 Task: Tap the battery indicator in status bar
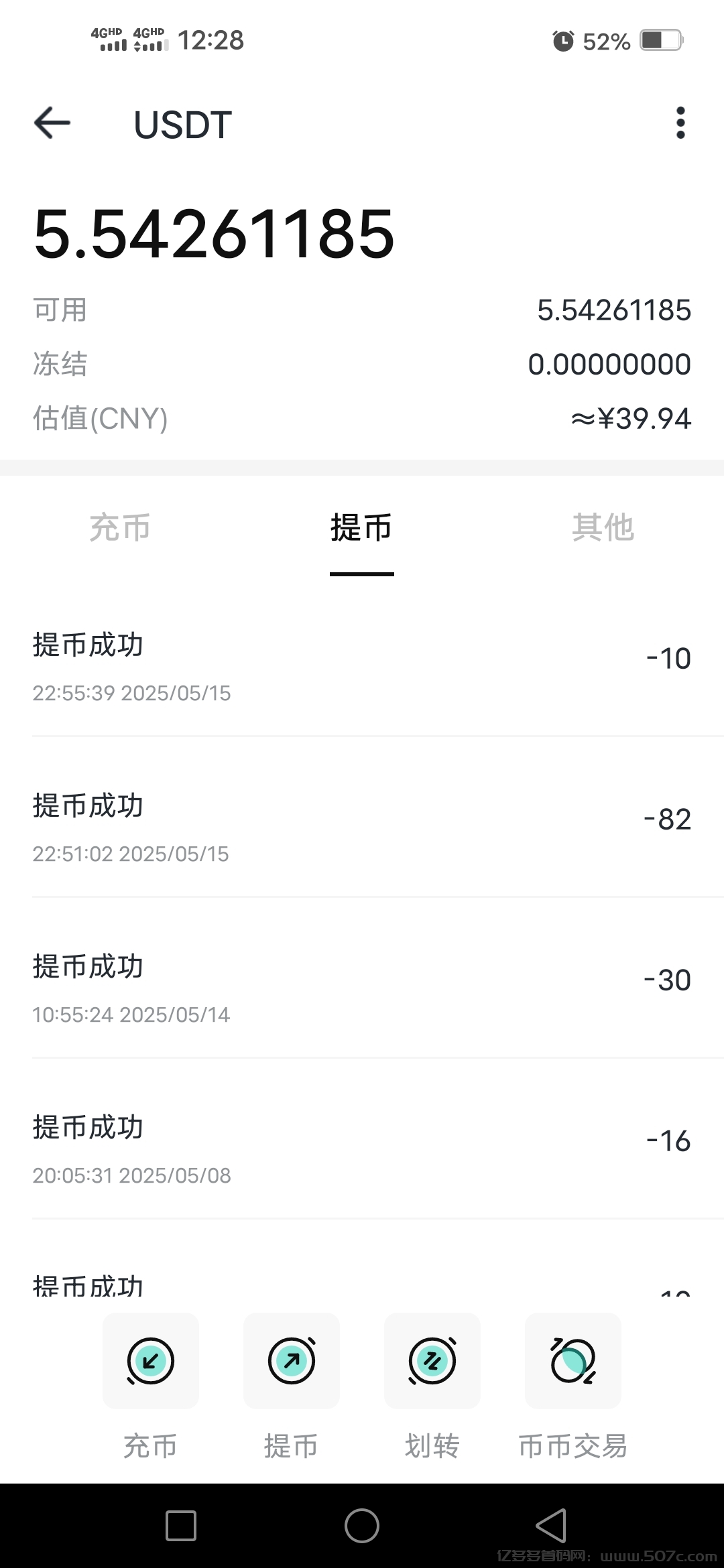click(659, 40)
